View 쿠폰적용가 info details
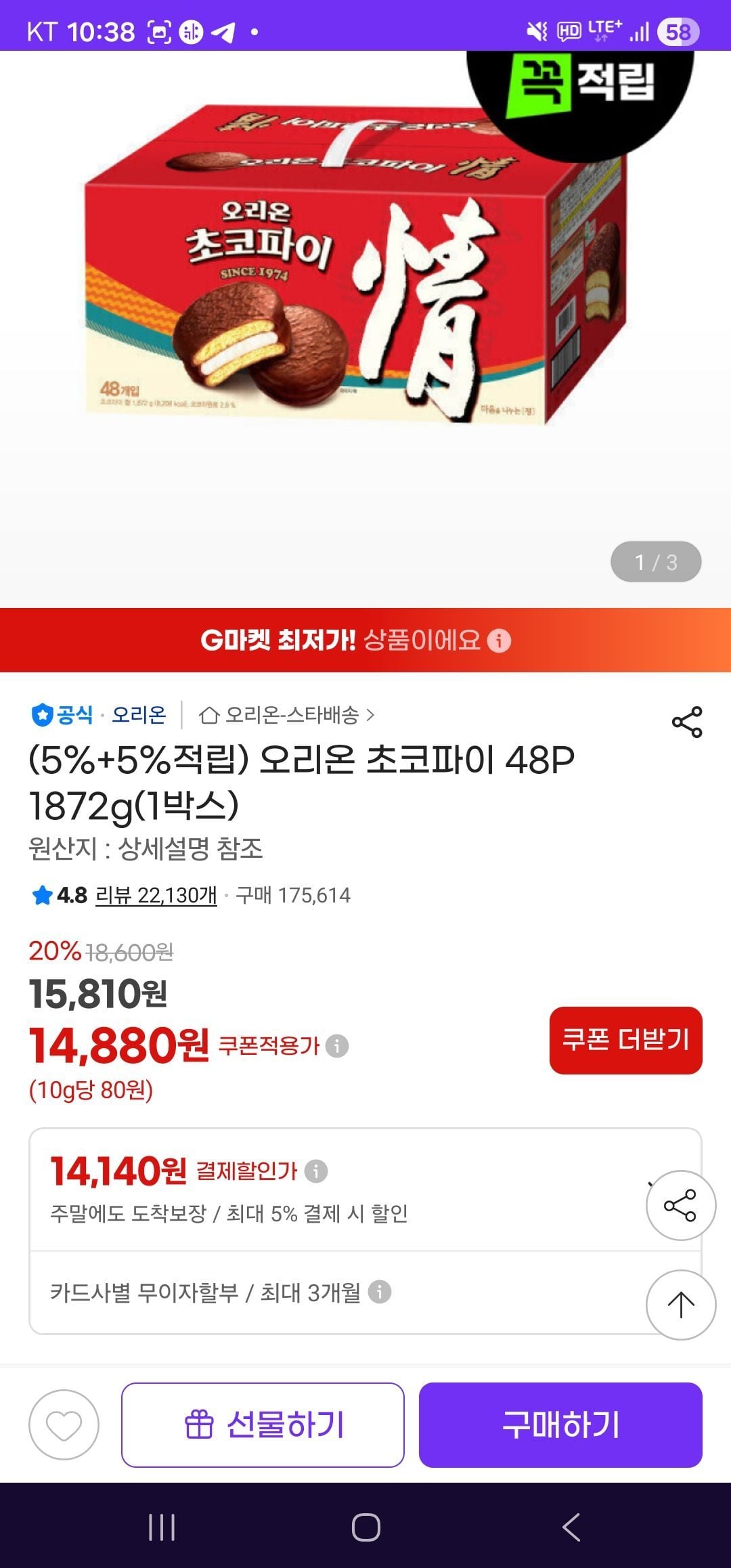 (337, 1046)
